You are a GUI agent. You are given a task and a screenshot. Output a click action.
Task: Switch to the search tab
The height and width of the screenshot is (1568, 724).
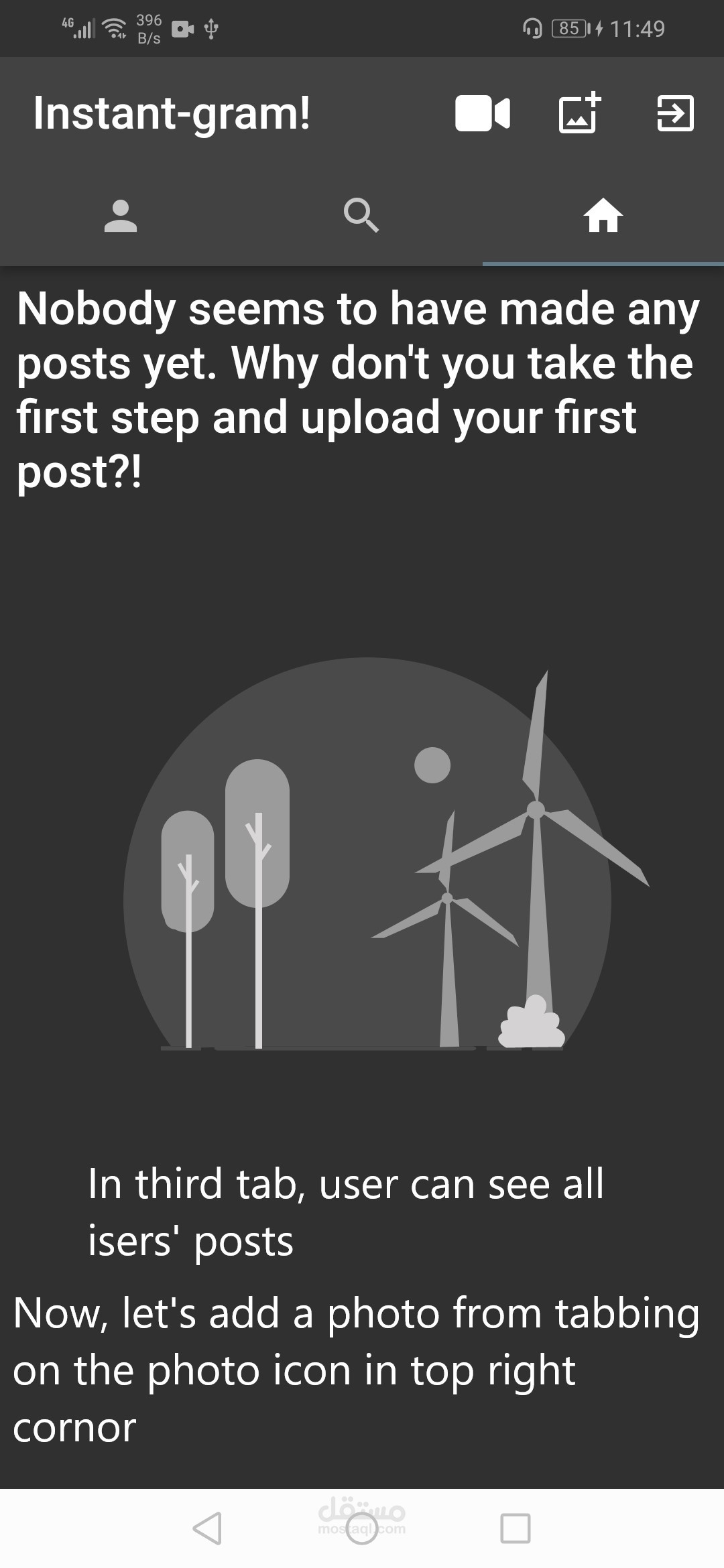[361, 216]
